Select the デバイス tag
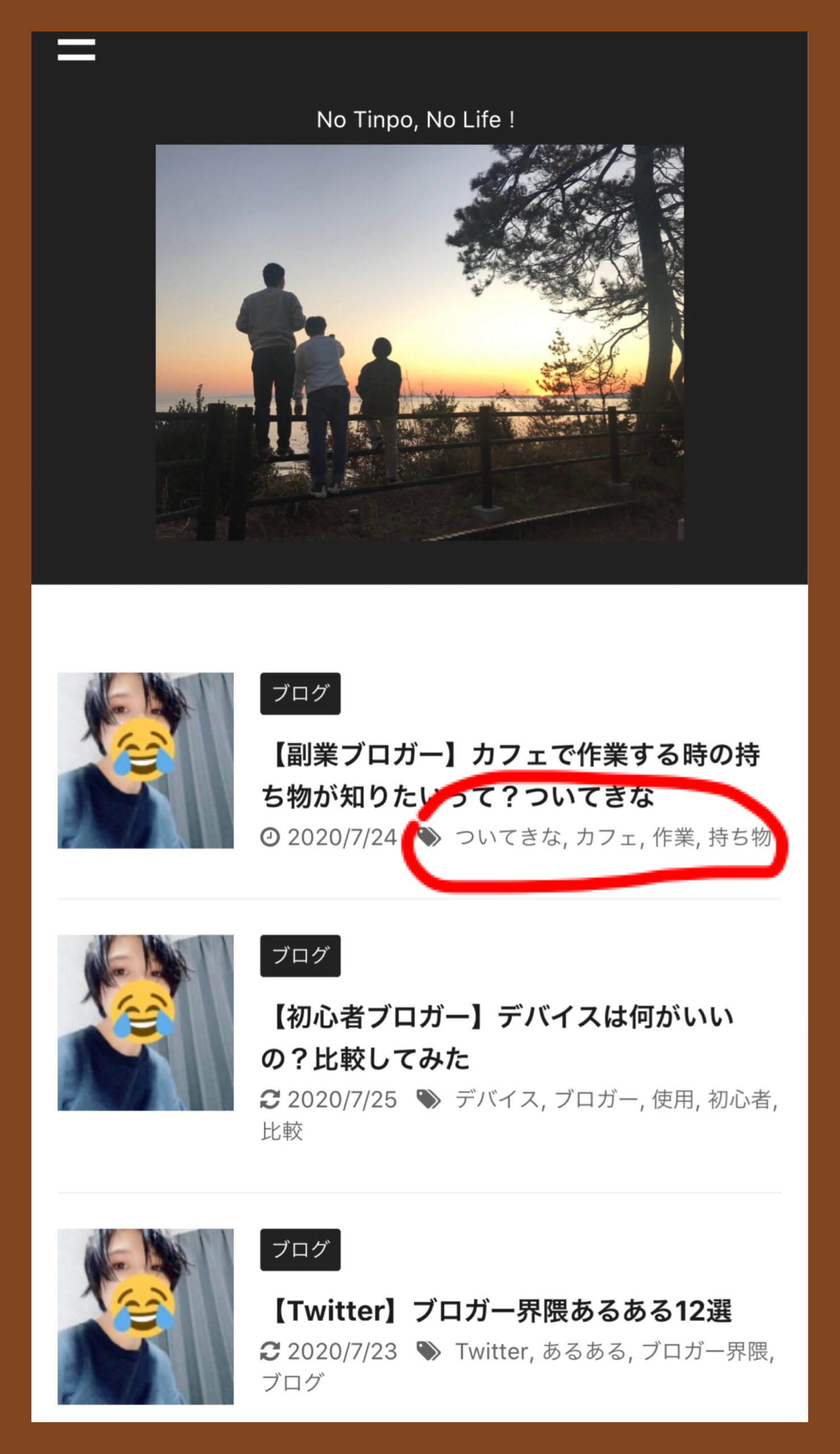 [x=498, y=1099]
